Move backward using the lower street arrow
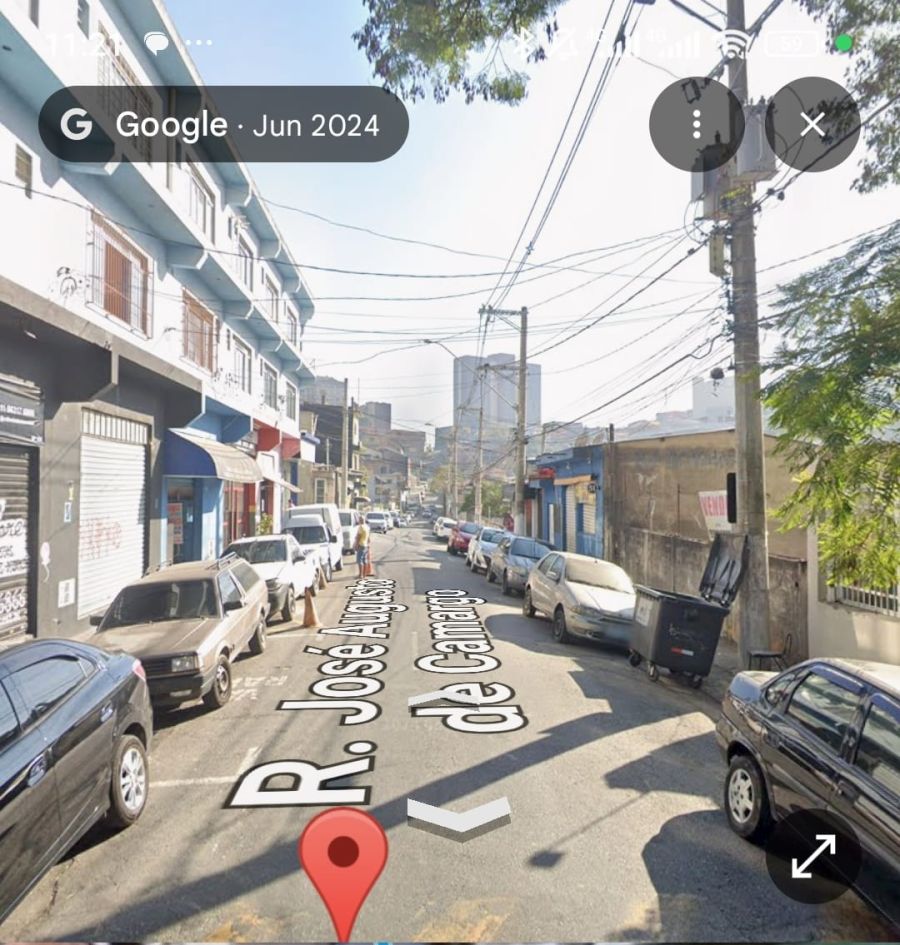This screenshot has height=945, width=900. tap(459, 817)
